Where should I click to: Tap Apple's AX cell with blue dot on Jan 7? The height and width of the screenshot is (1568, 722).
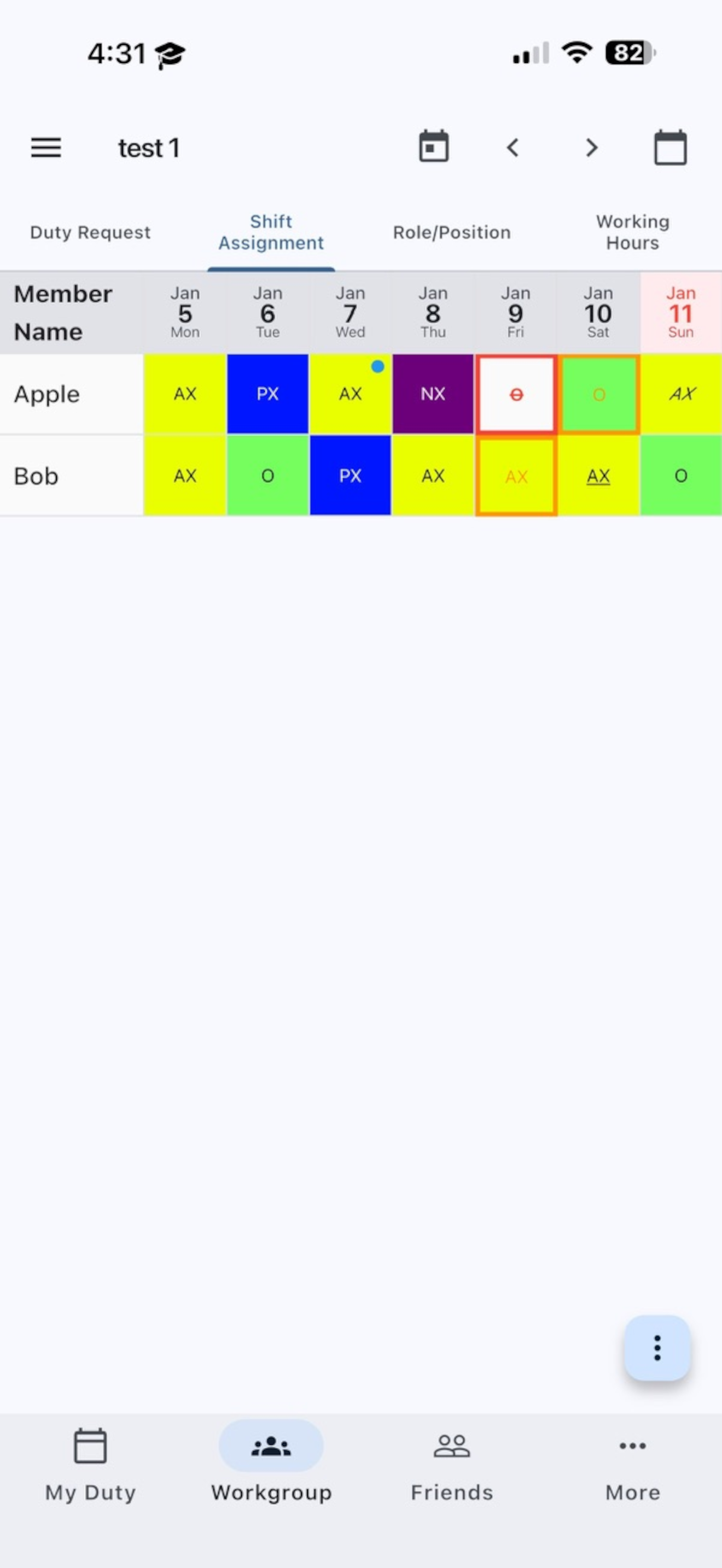pos(350,394)
